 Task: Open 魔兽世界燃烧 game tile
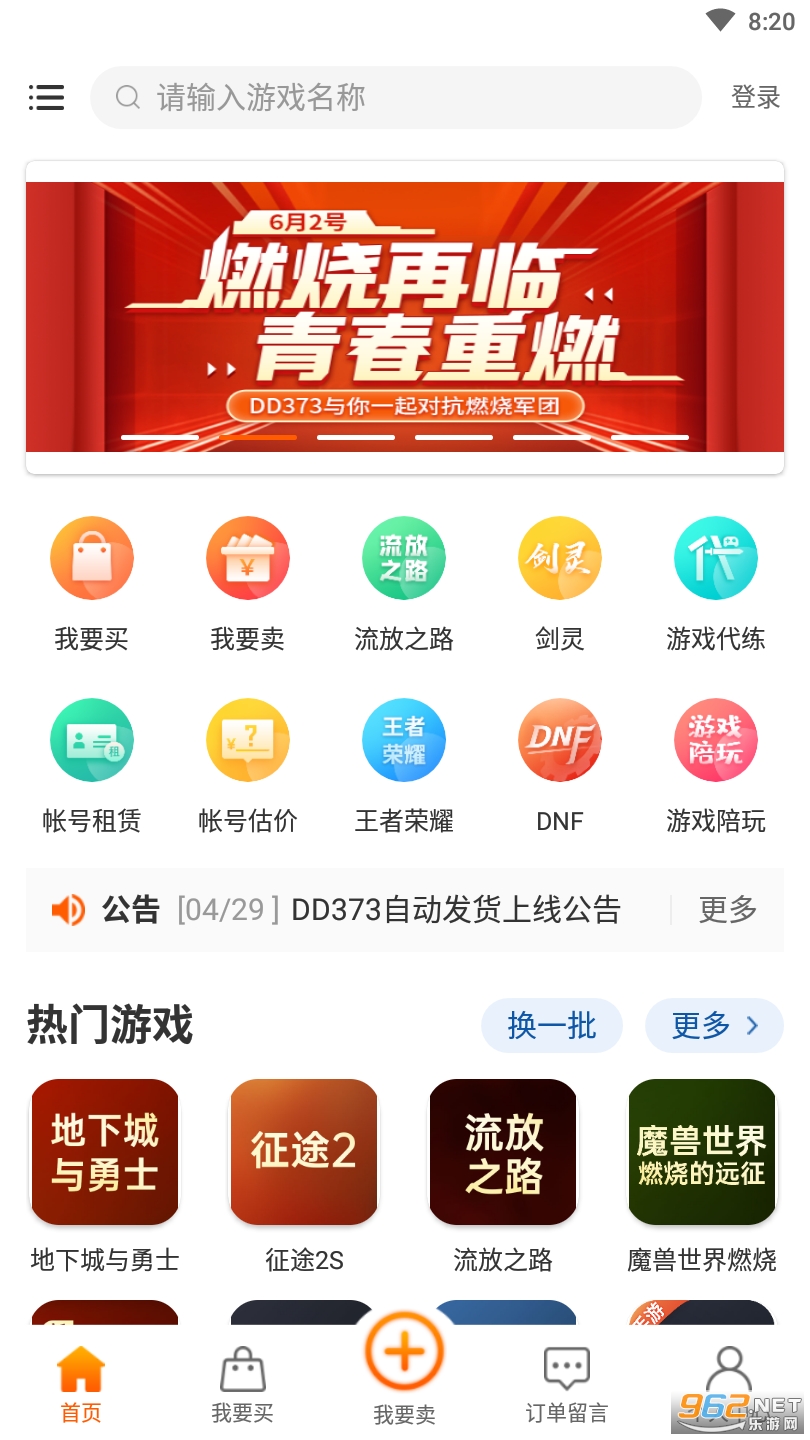click(702, 1152)
